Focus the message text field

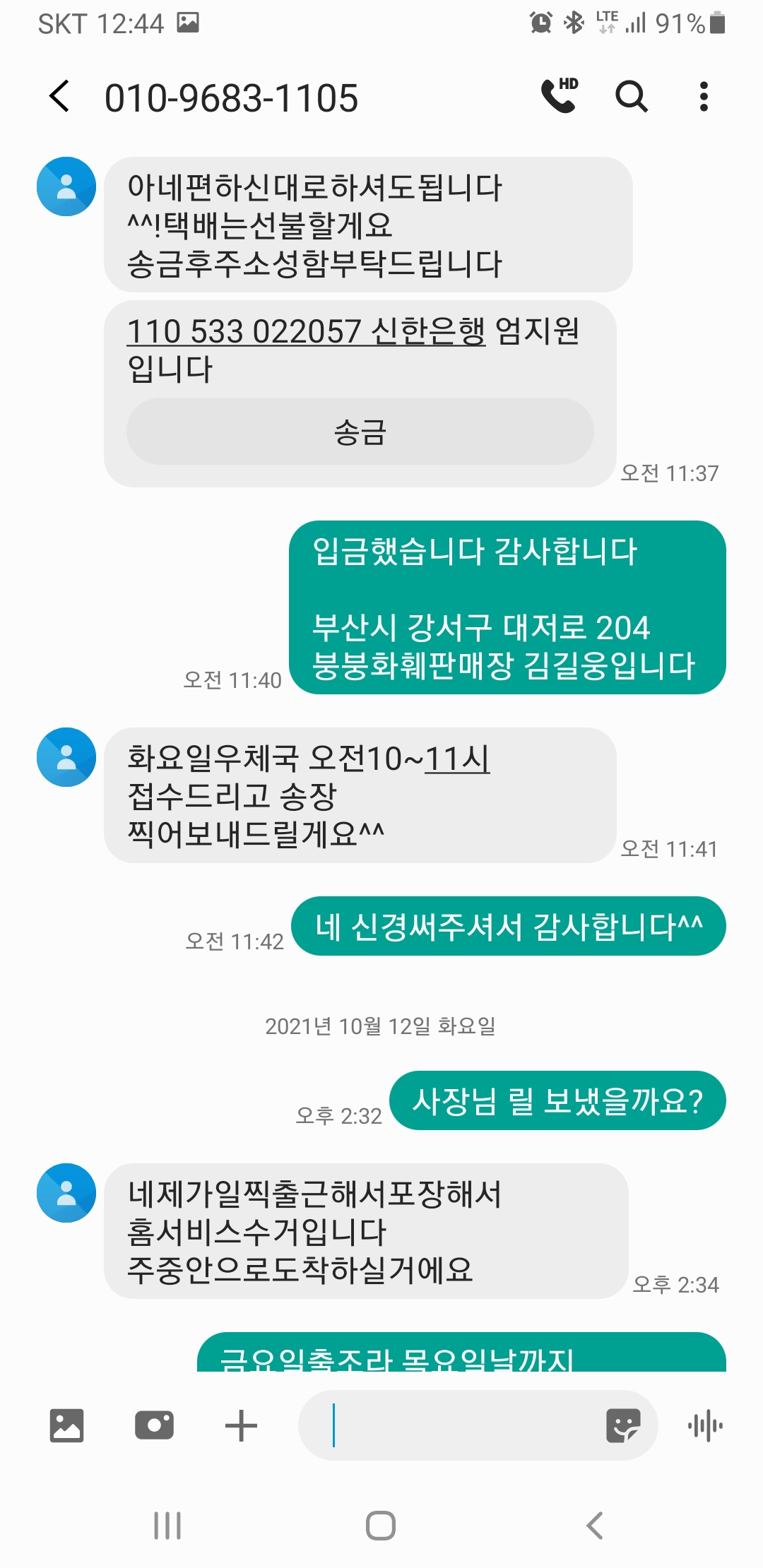pyautogui.click(x=459, y=1425)
